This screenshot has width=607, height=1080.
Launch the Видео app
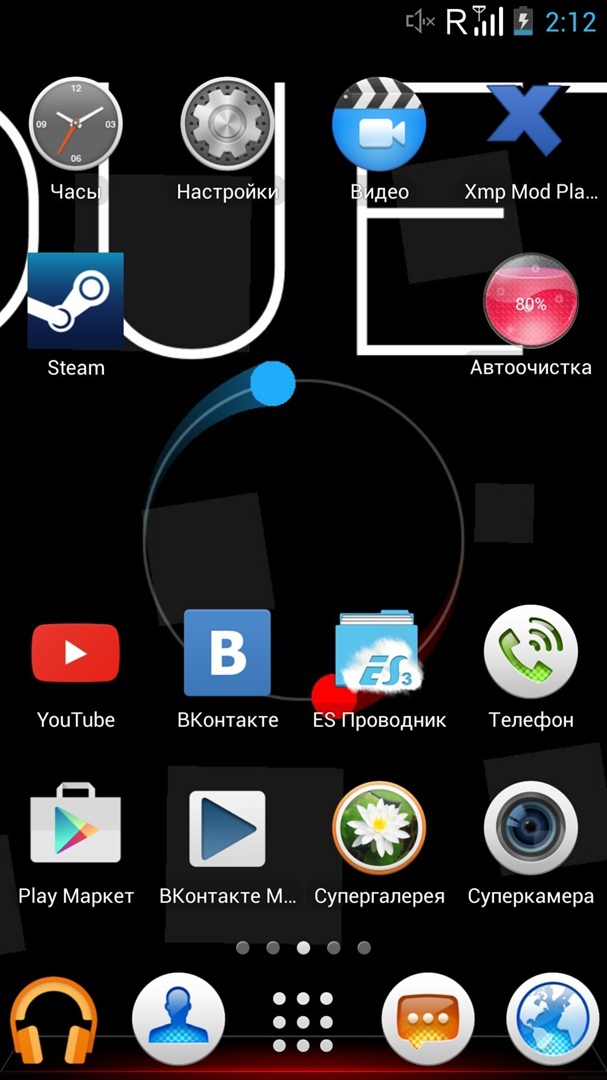pos(379,125)
